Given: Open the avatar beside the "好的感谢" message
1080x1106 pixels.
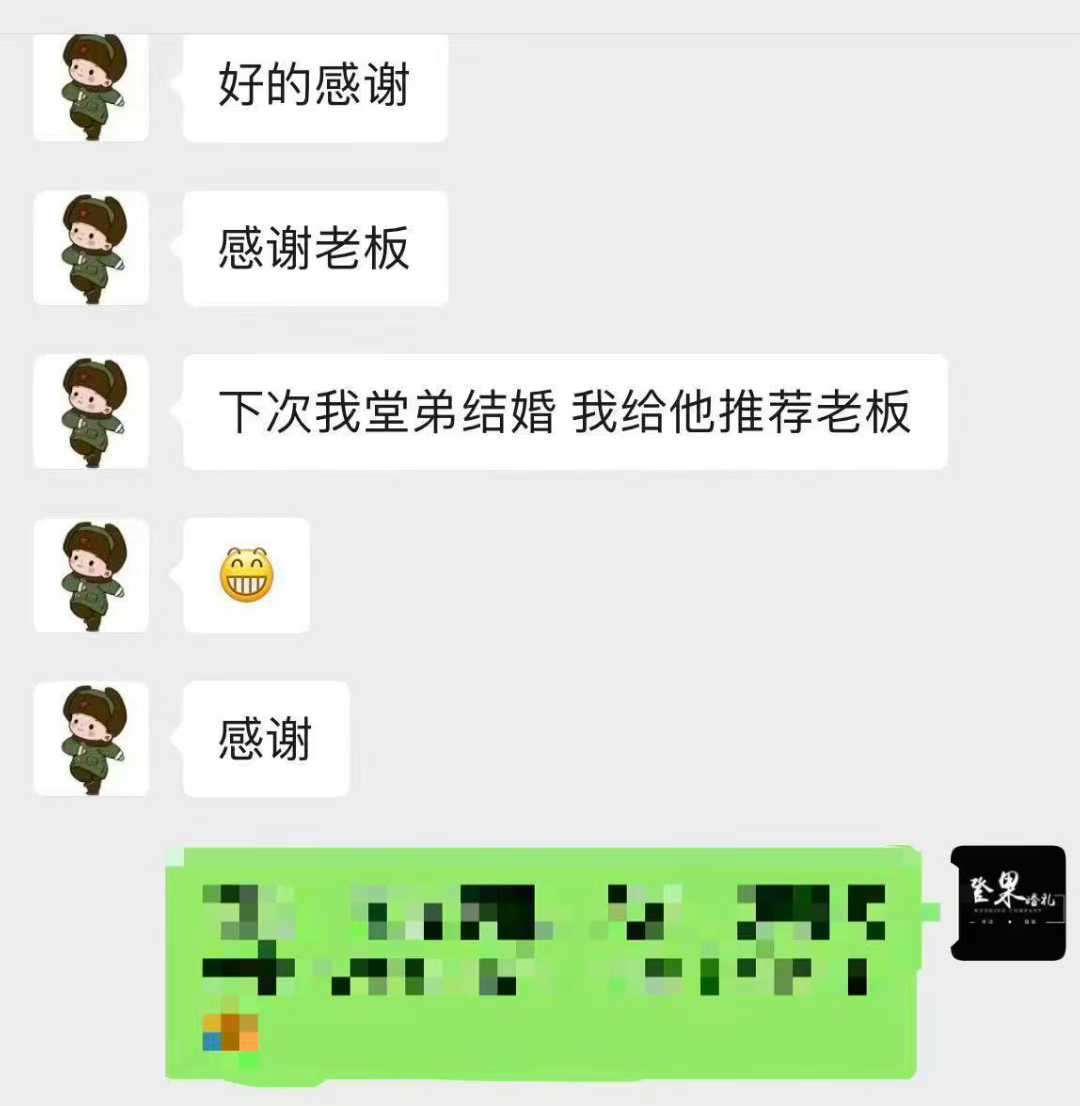Looking at the screenshot, I should pos(91,86).
